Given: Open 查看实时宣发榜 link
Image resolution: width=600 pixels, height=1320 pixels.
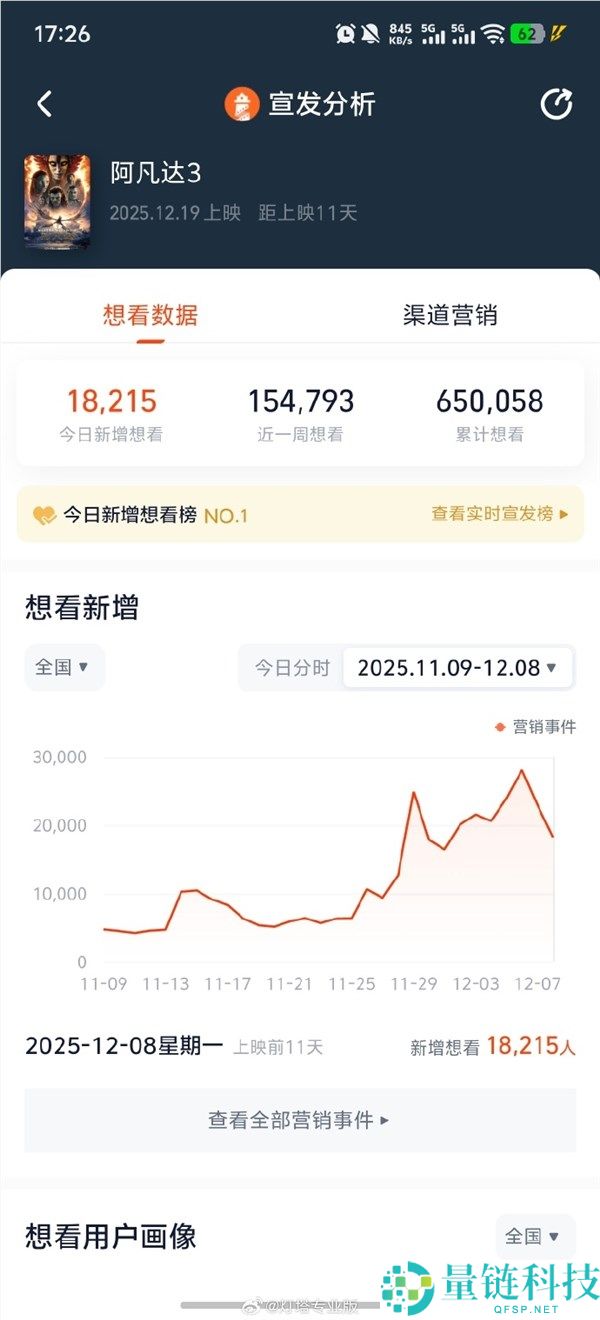Looking at the screenshot, I should (x=499, y=514).
